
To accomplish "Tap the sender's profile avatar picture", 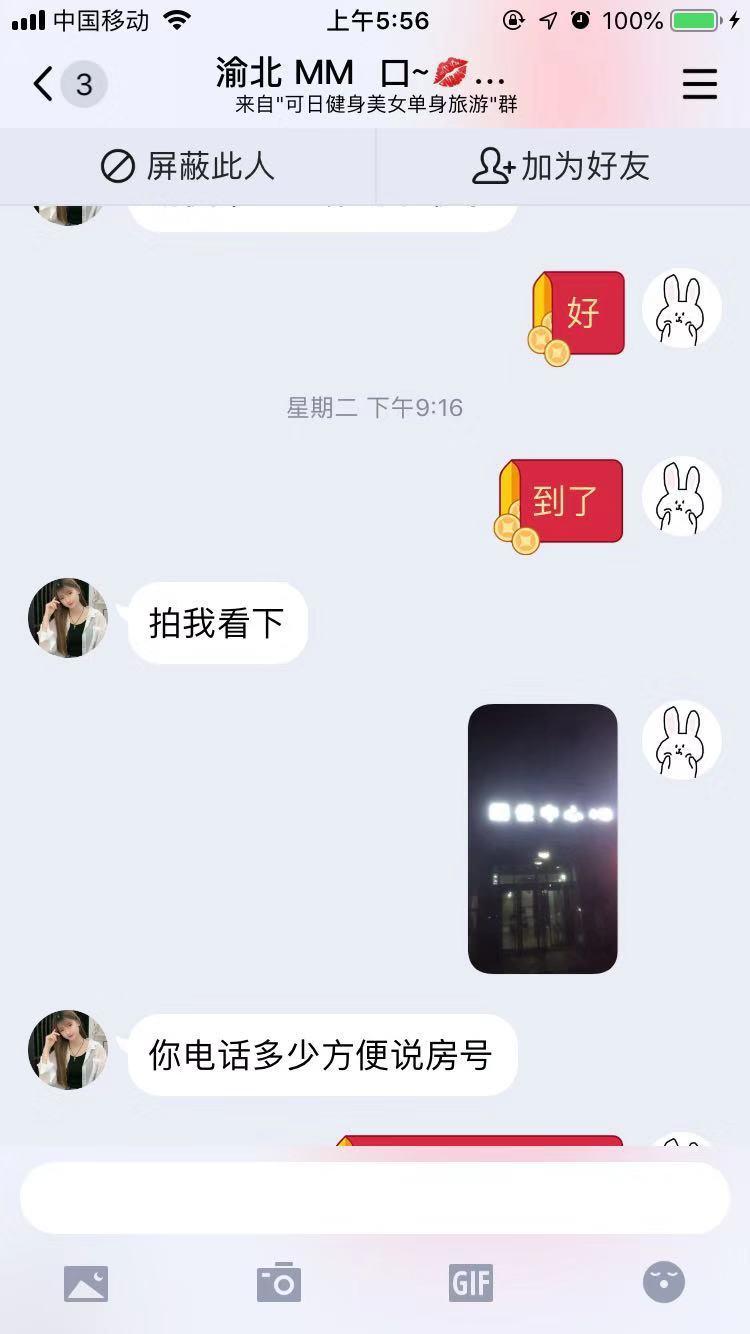I will click(67, 618).
